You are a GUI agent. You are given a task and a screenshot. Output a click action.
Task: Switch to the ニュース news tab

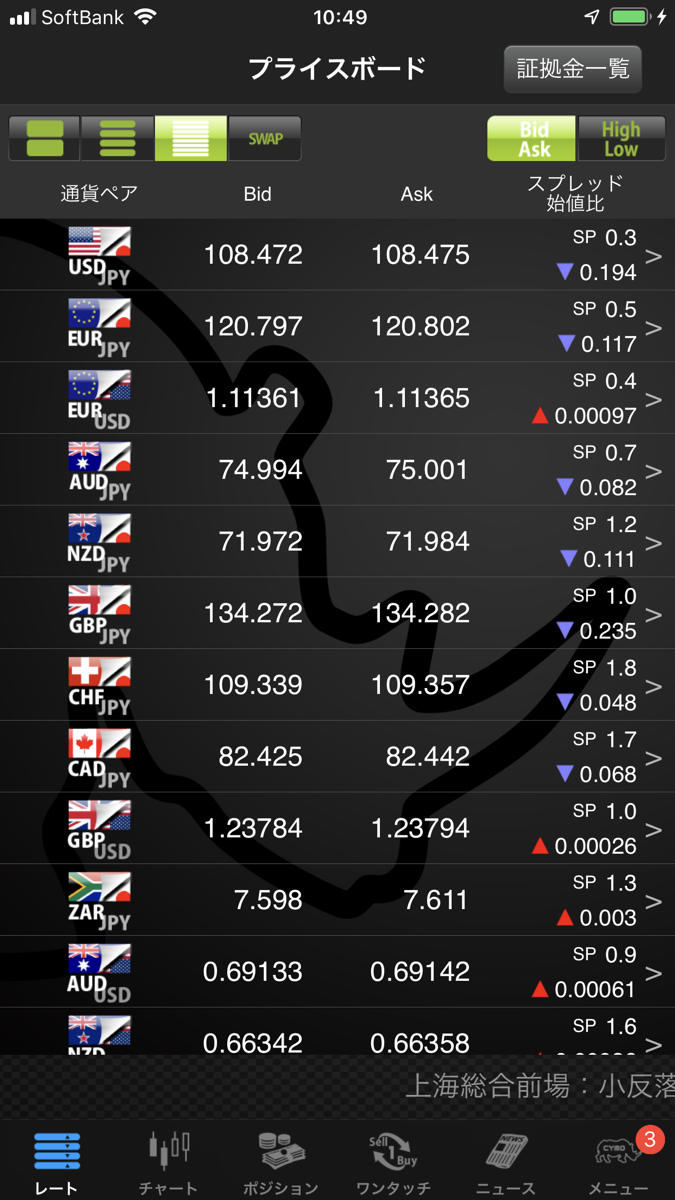click(x=506, y=1162)
